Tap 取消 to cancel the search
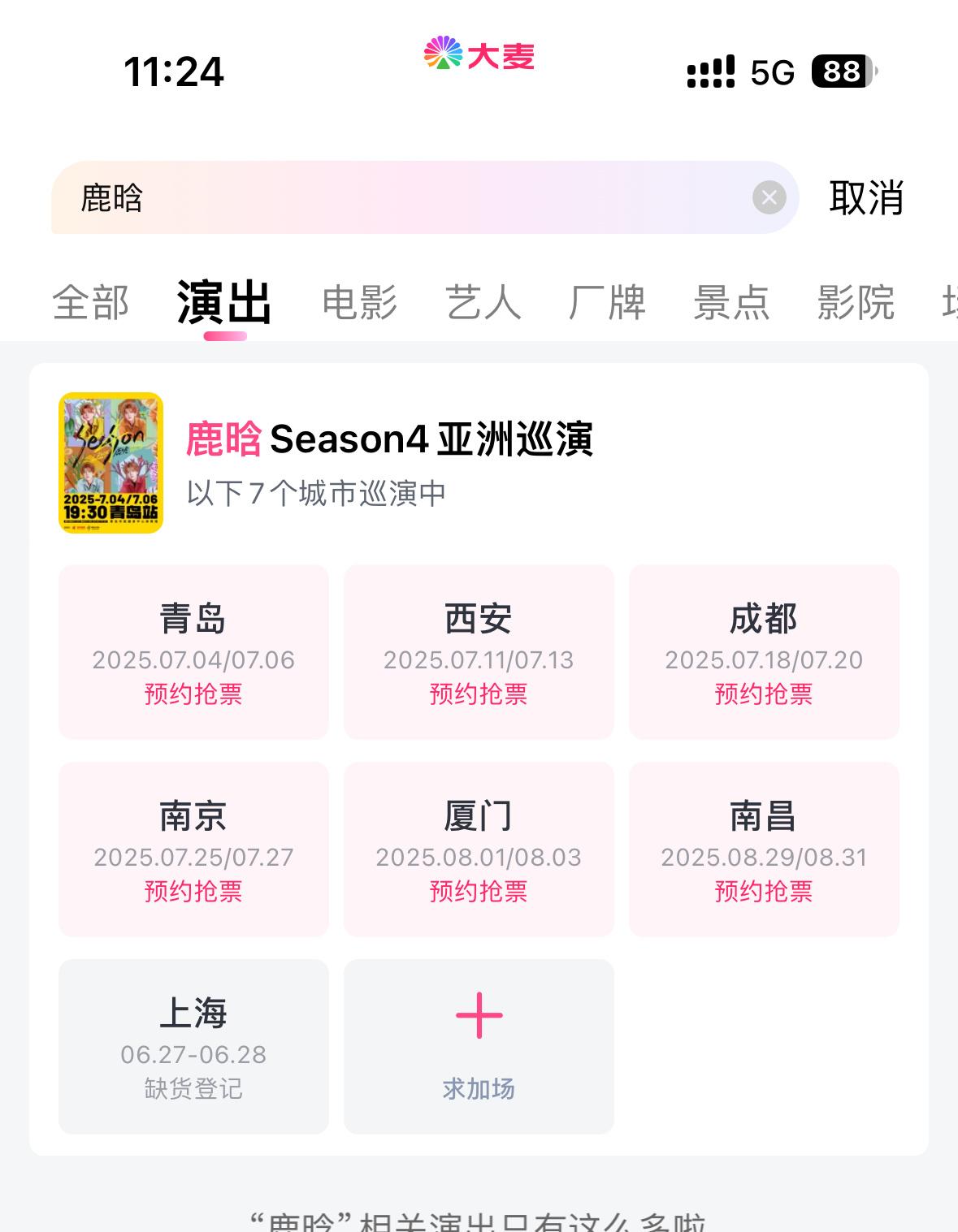This screenshot has width=958, height=1232. (866, 198)
